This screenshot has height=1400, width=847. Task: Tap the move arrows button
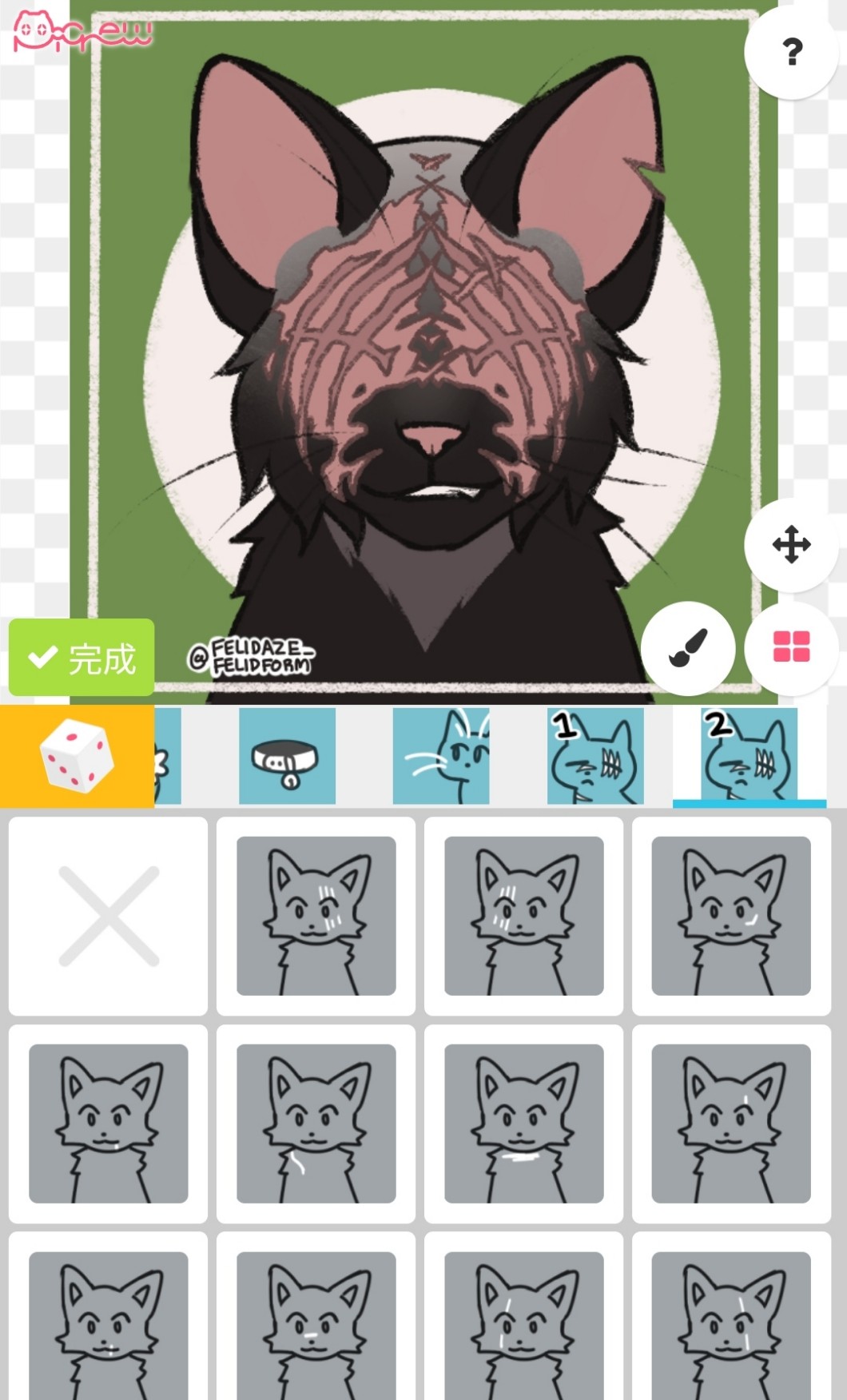click(x=791, y=545)
